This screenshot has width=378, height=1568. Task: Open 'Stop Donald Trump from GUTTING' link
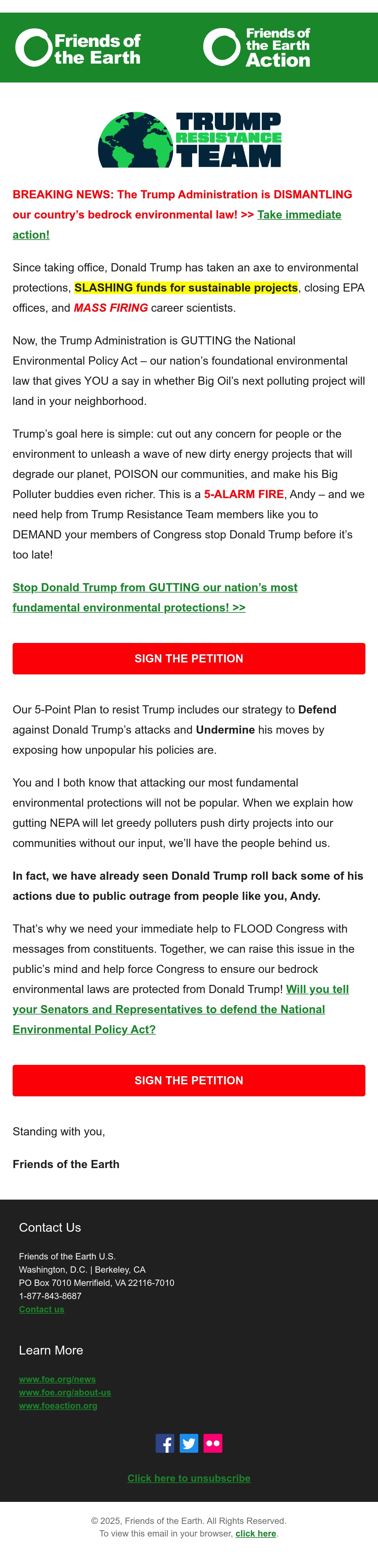155,597
